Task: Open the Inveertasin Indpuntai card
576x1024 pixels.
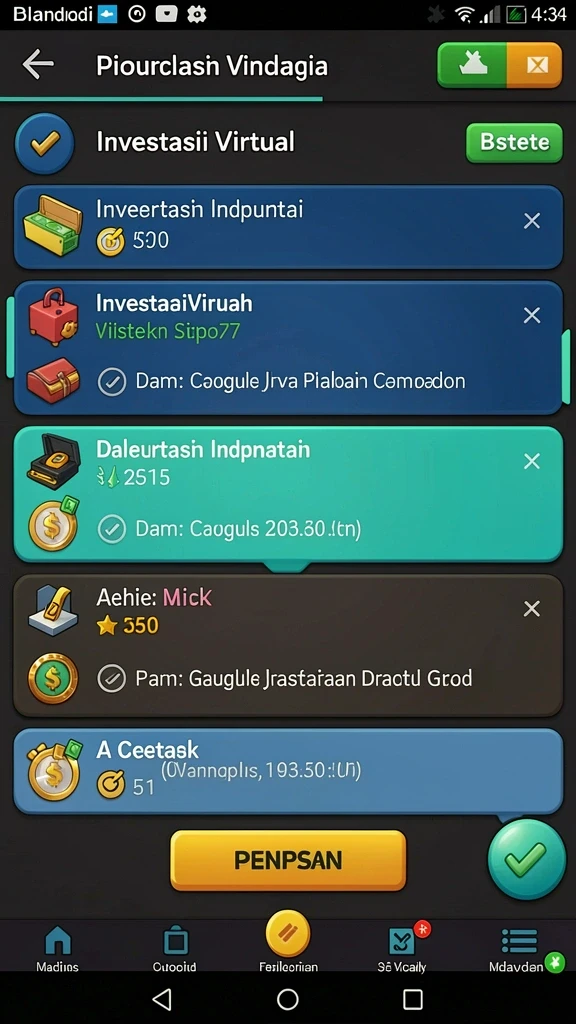Action: (x=288, y=227)
